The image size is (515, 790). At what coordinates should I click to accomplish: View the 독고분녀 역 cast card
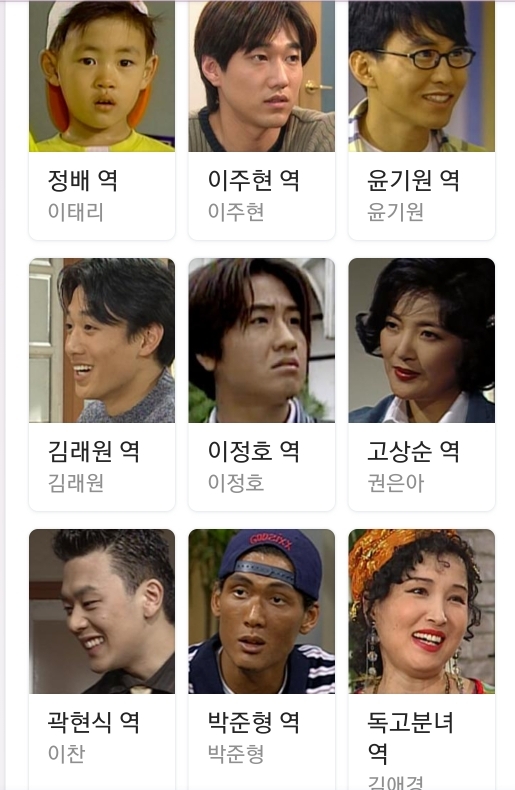coord(421,659)
